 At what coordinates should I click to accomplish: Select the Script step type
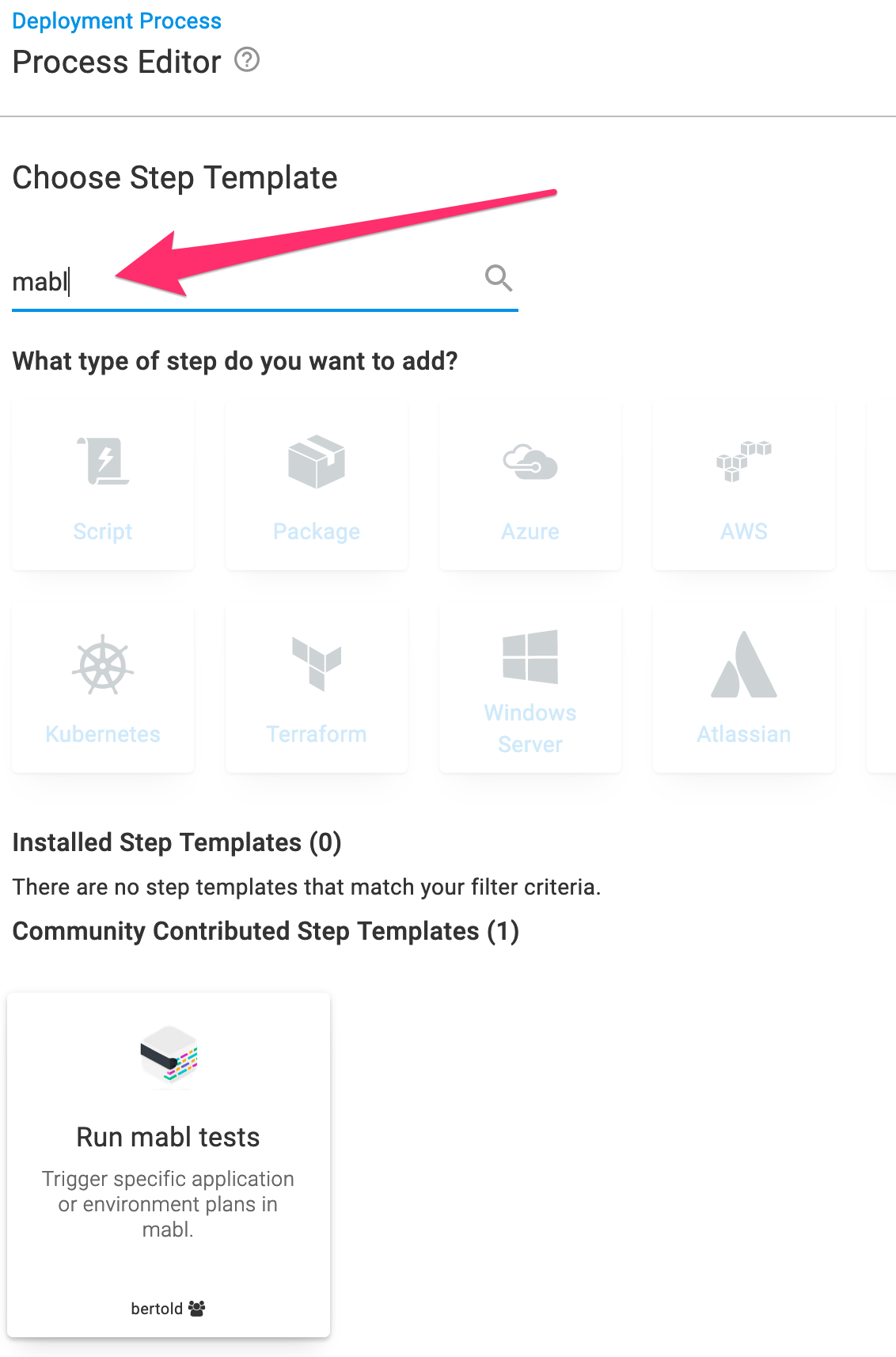click(103, 487)
